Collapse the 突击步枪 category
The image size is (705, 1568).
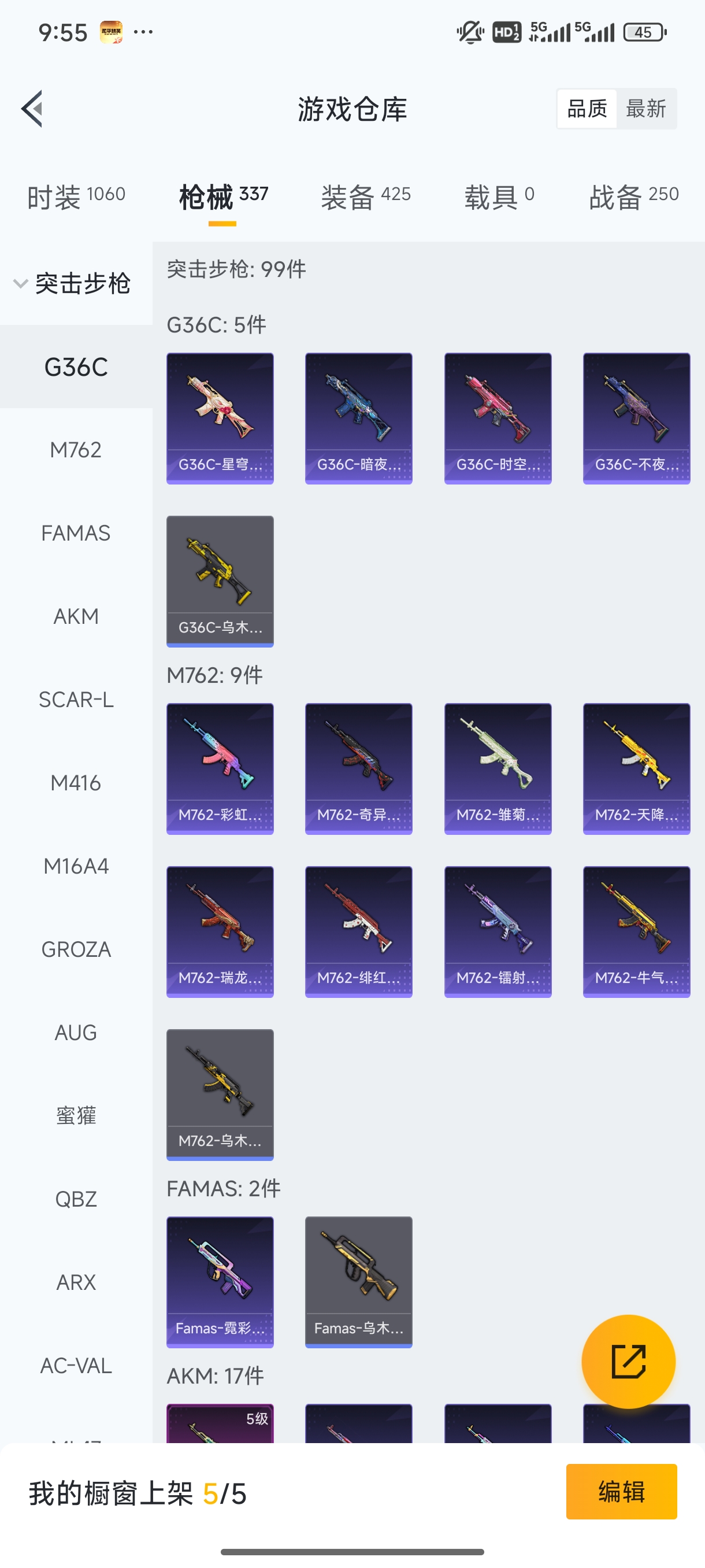pos(73,284)
